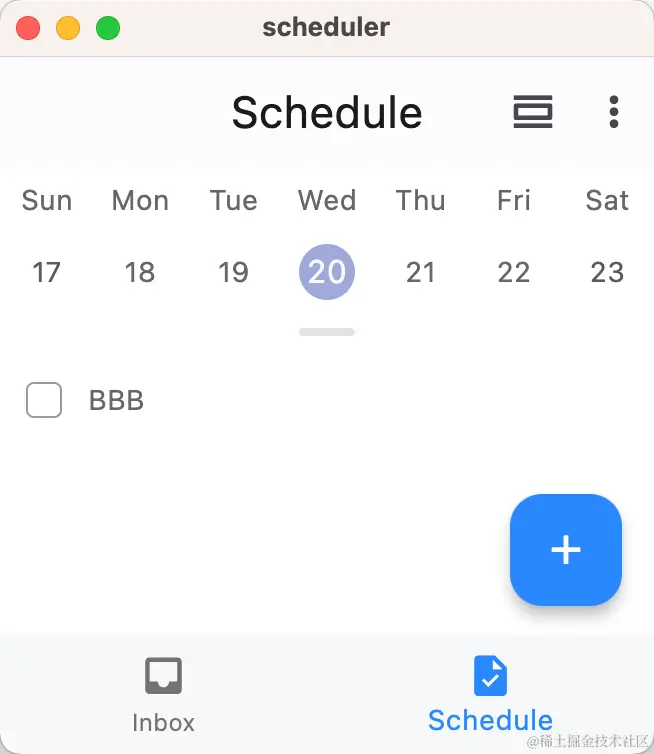Check off the BBB task
The image size is (654, 754).
tap(44, 400)
